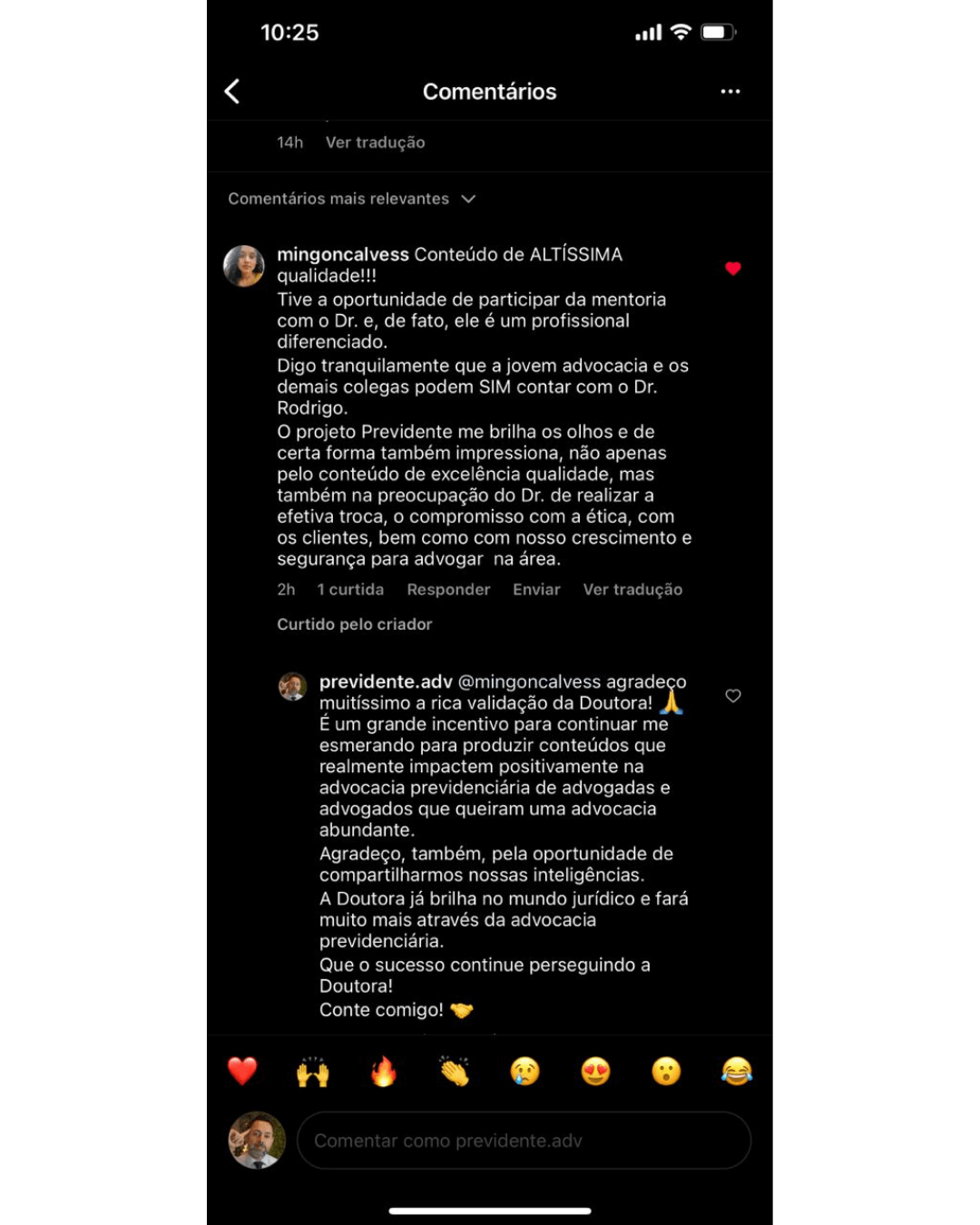Select the heart-eyes emoji reaction

coord(595,1072)
